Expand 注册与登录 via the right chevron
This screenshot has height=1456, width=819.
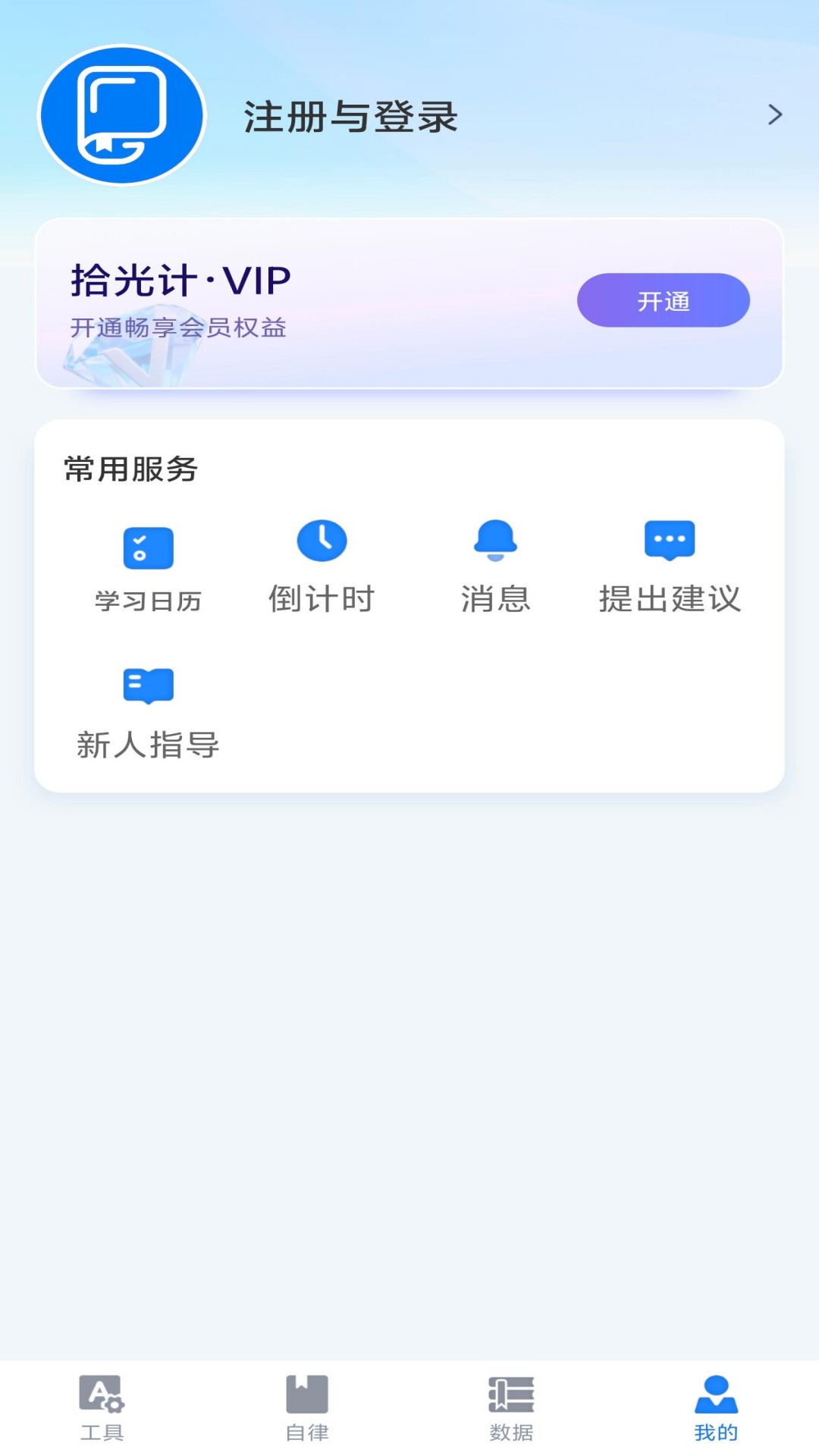(x=775, y=114)
